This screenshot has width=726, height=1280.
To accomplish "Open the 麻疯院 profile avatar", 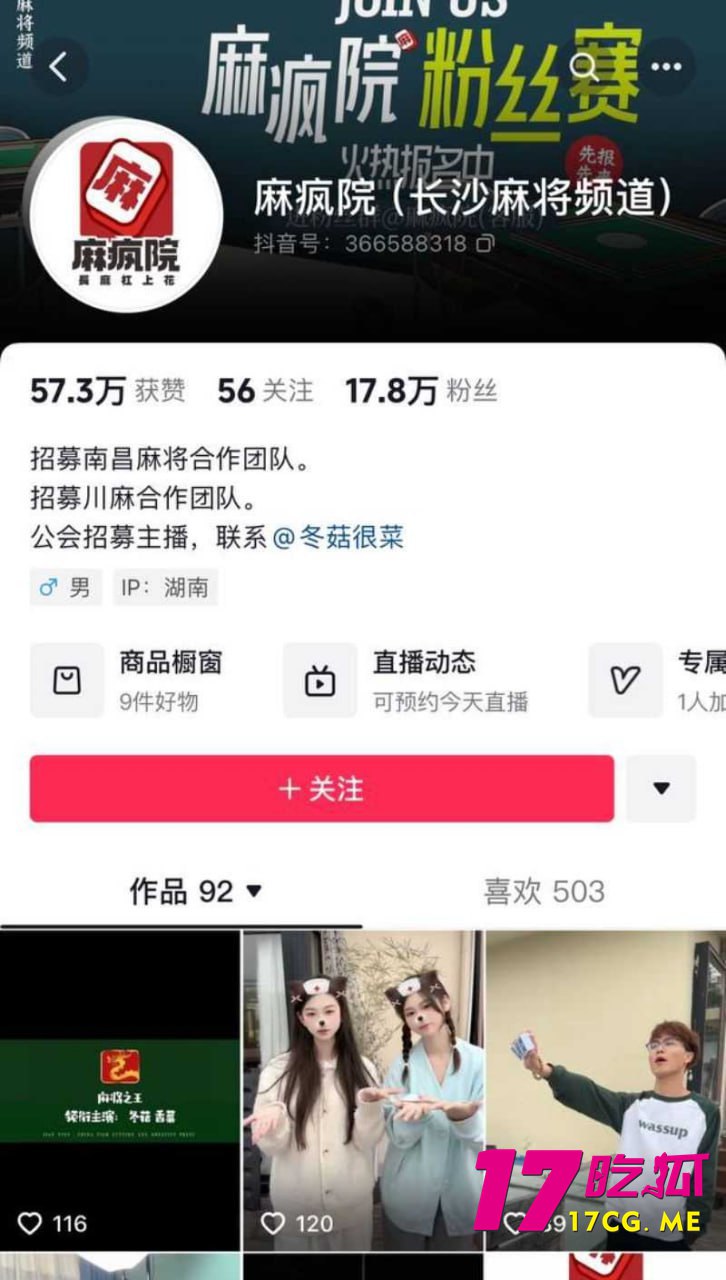I will [126, 215].
